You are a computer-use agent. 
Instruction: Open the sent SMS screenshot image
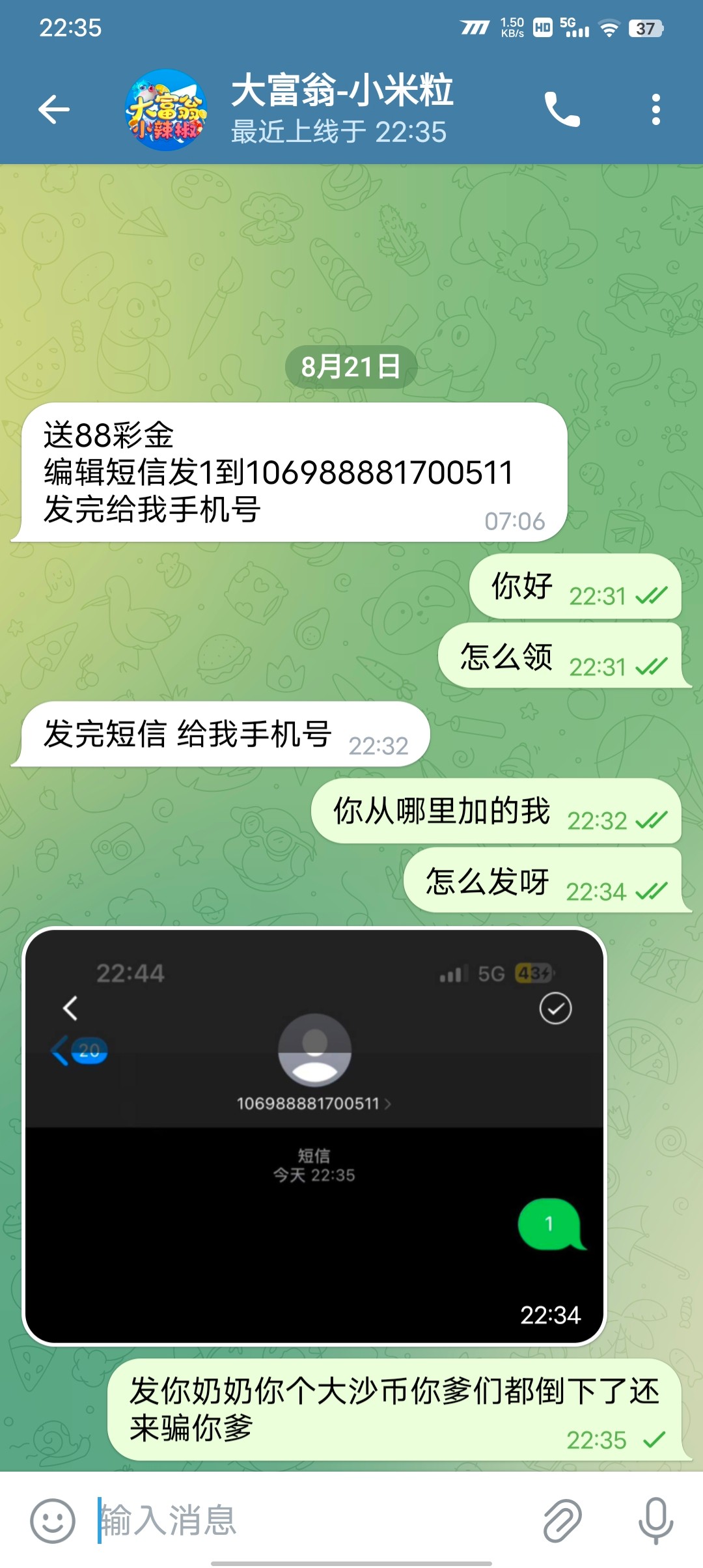[314, 1136]
